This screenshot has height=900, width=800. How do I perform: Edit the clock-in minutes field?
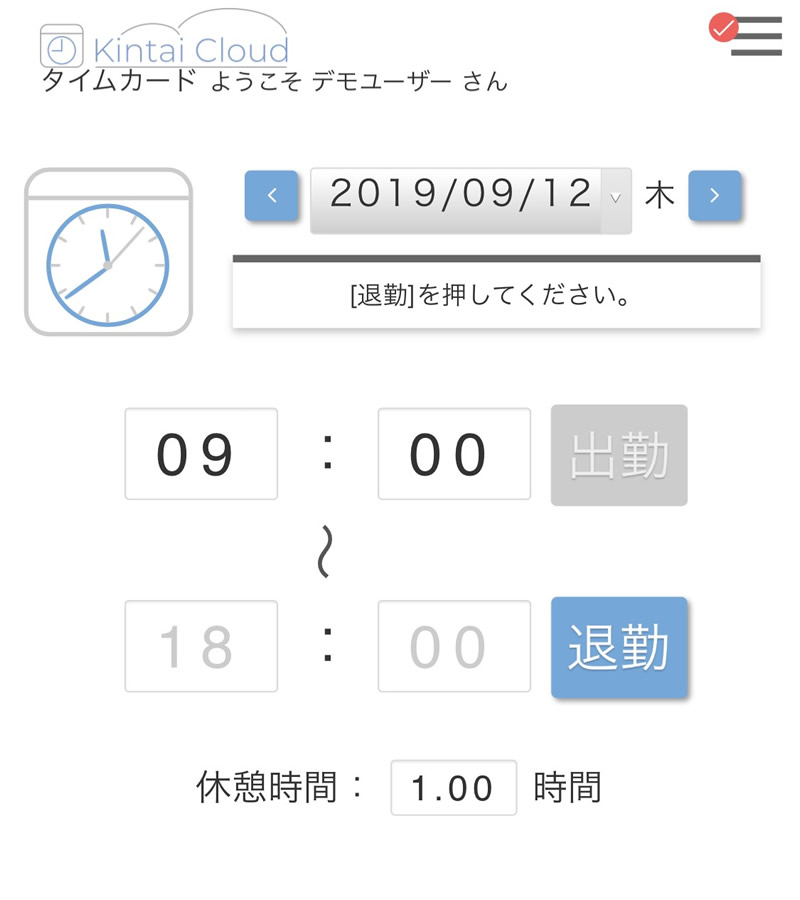click(454, 454)
